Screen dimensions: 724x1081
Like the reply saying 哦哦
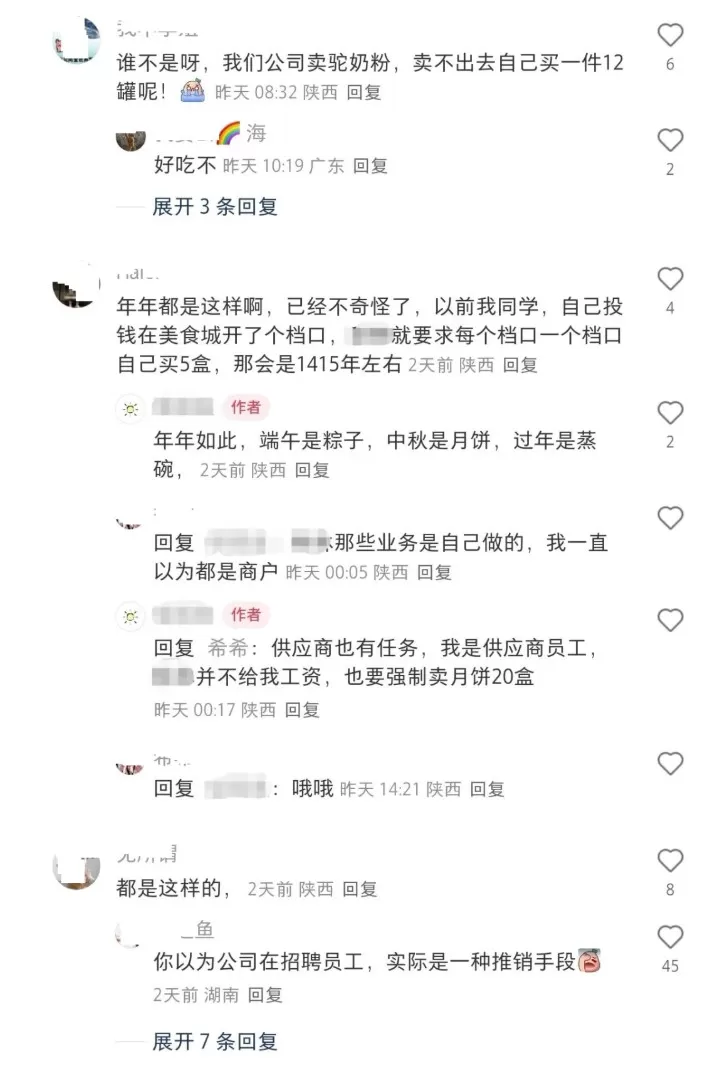pos(669,764)
